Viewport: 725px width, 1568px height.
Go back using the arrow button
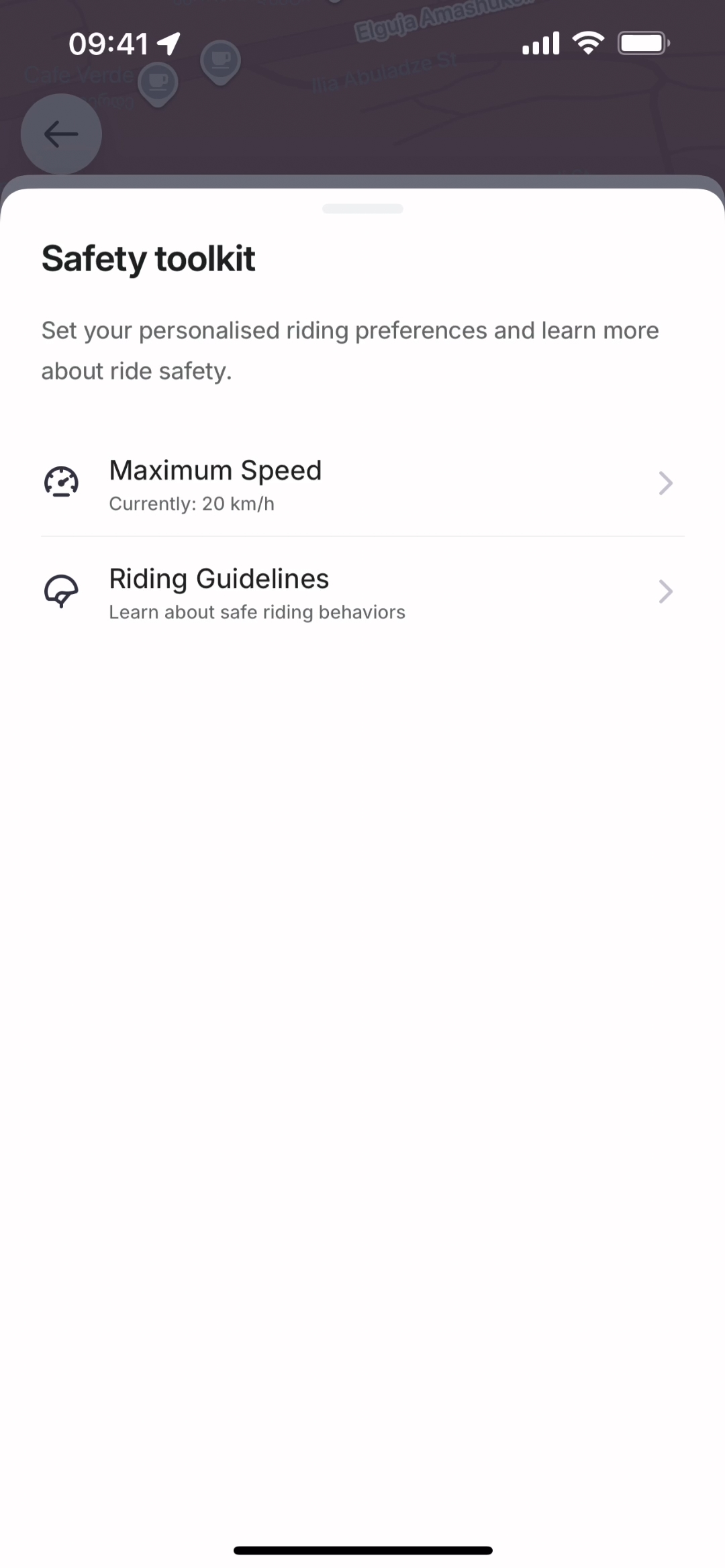click(x=61, y=134)
